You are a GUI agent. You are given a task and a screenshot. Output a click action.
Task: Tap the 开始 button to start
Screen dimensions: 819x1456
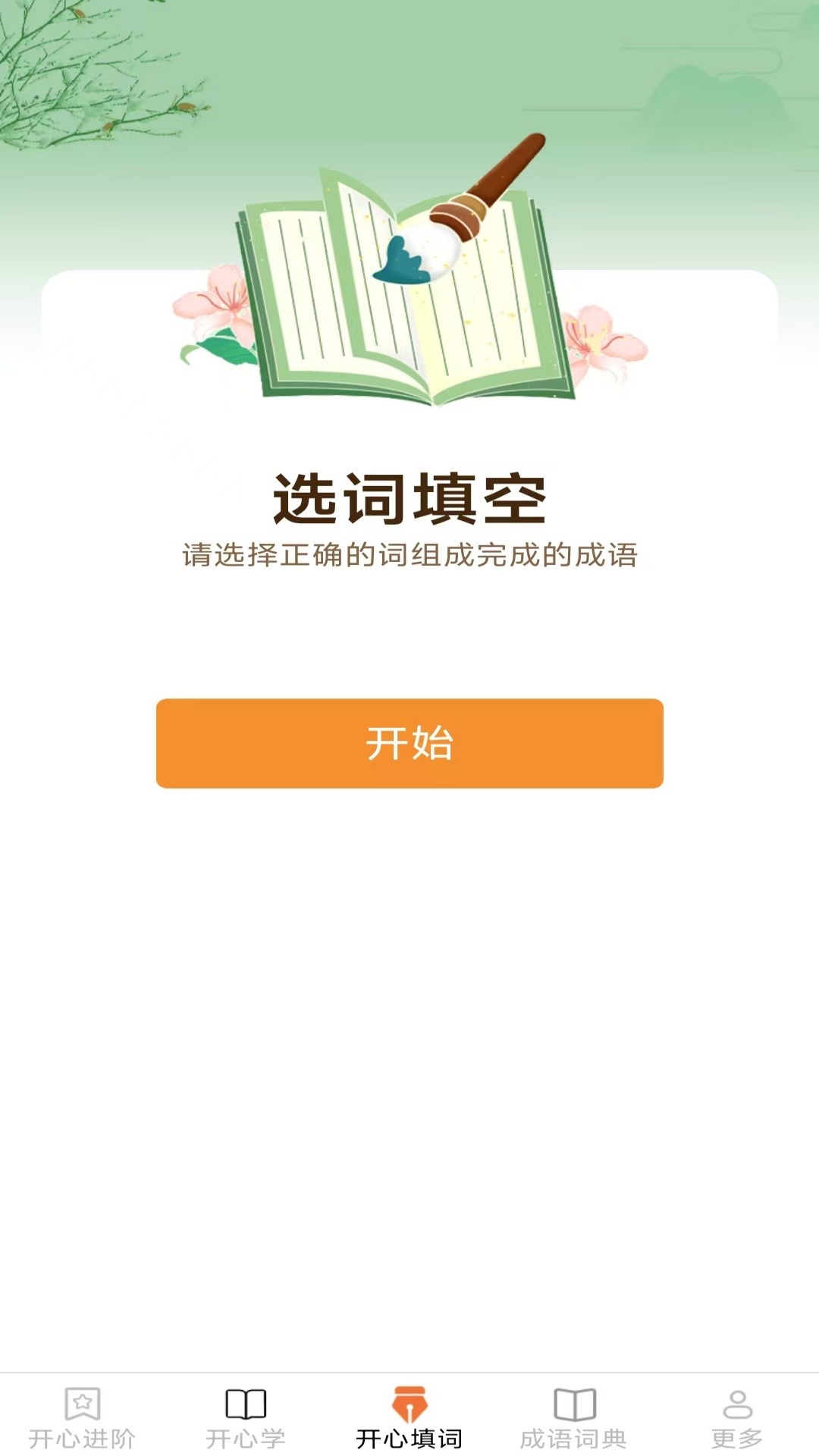click(x=409, y=743)
